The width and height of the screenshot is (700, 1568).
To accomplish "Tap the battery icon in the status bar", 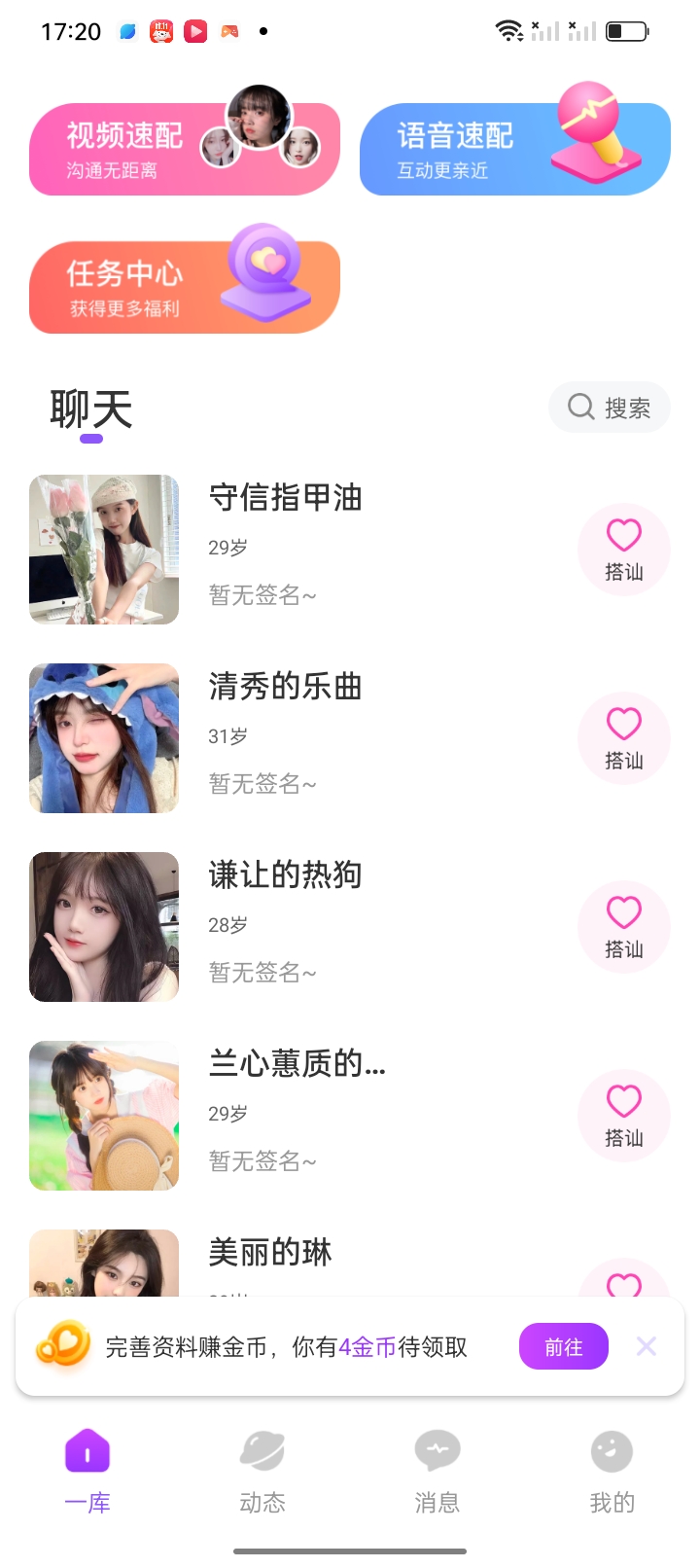I will [x=628, y=30].
